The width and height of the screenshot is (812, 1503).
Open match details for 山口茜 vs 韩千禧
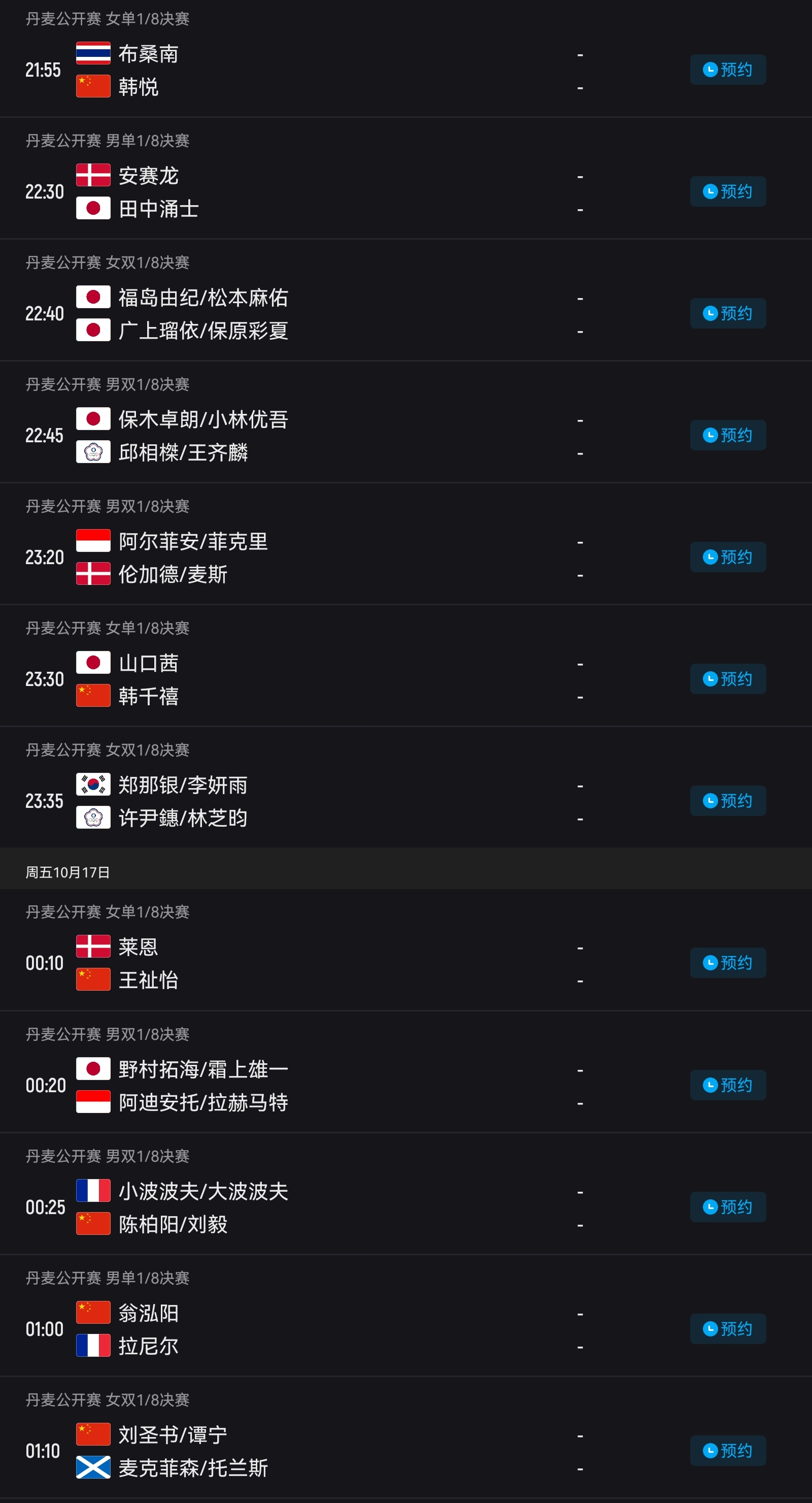pos(350,679)
